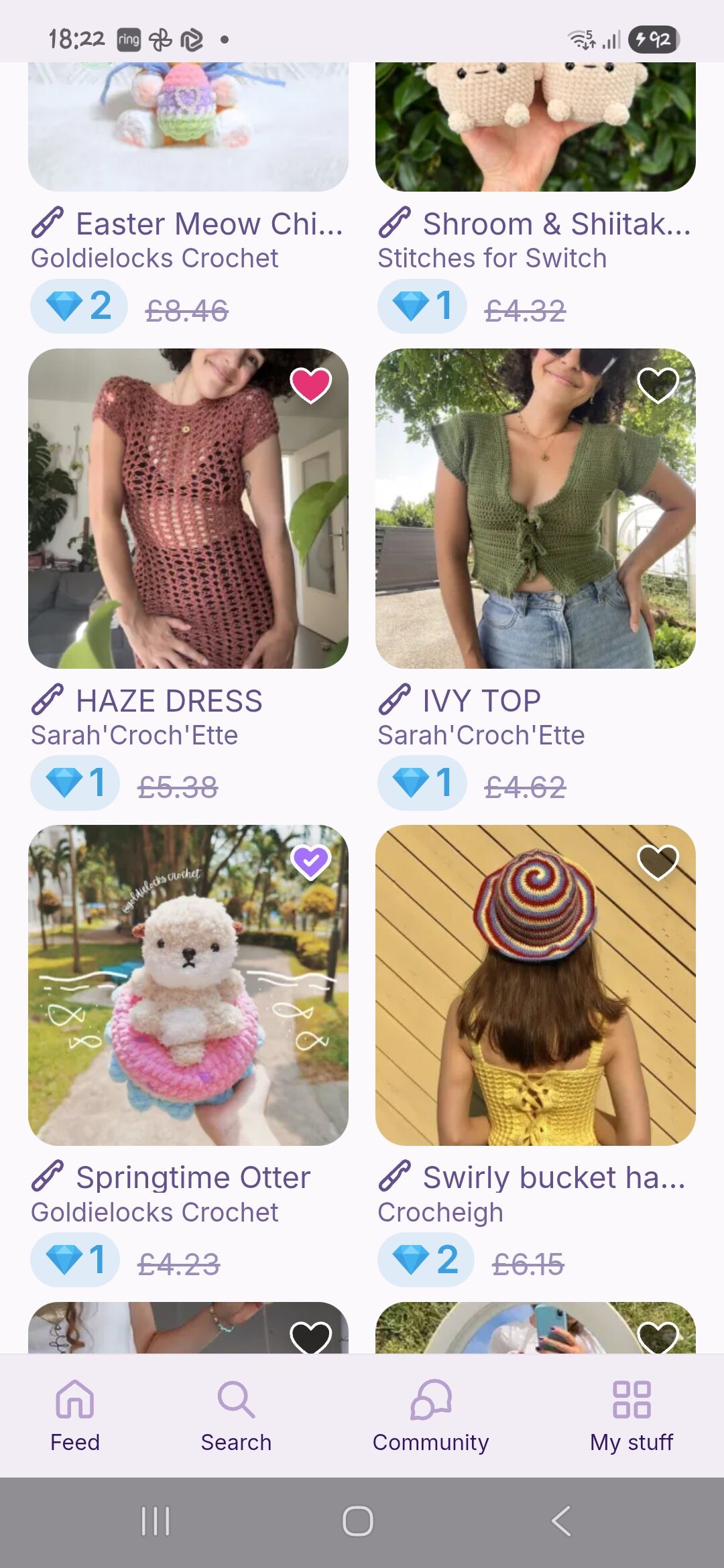Tap the heart on Springtime Otter
724x1568 pixels.
click(x=310, y=862)
